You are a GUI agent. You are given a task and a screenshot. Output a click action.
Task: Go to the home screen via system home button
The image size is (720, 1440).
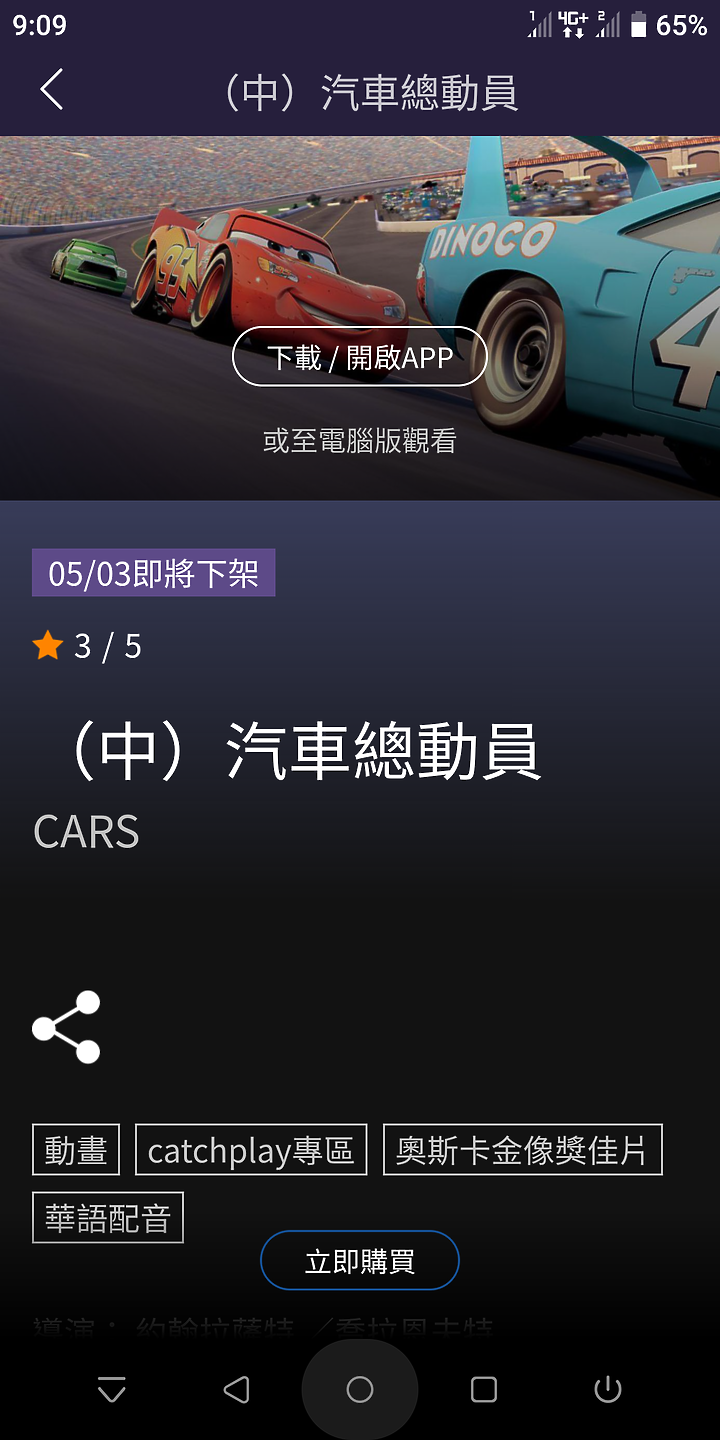click(360, 1389)
